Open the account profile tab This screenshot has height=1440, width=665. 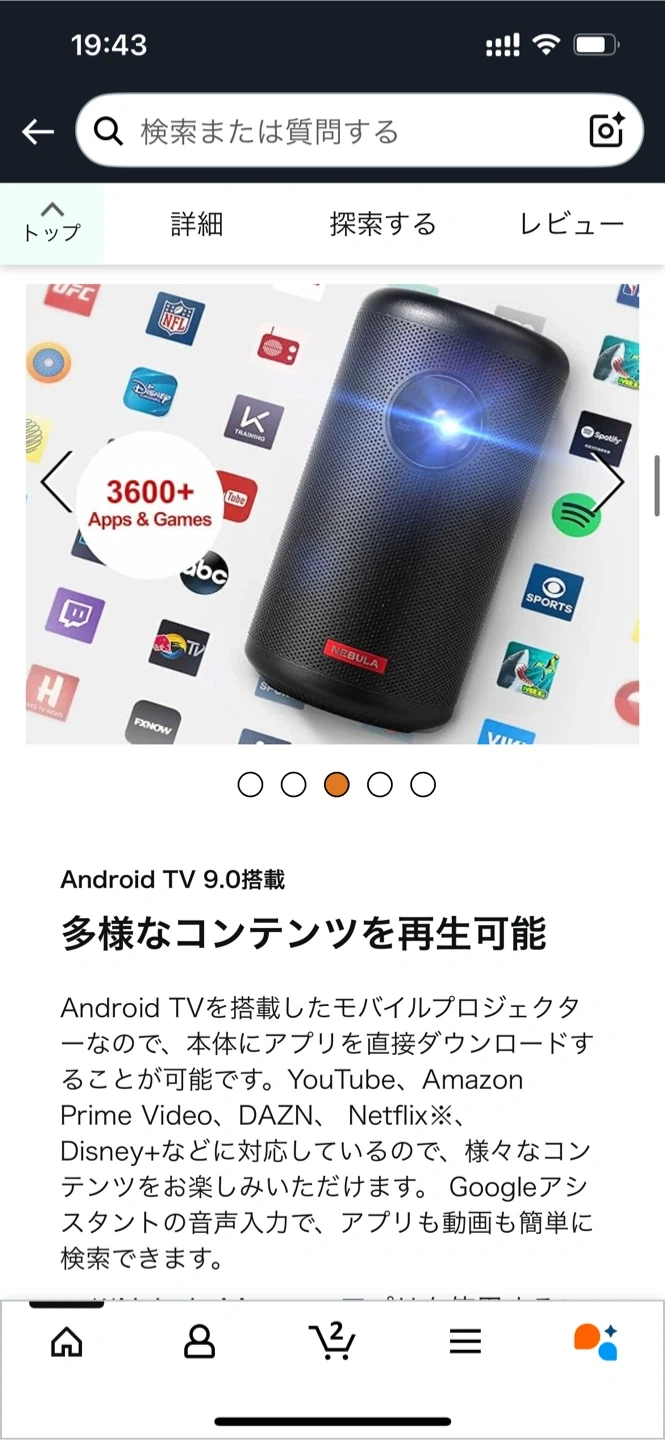(200, 1342)
